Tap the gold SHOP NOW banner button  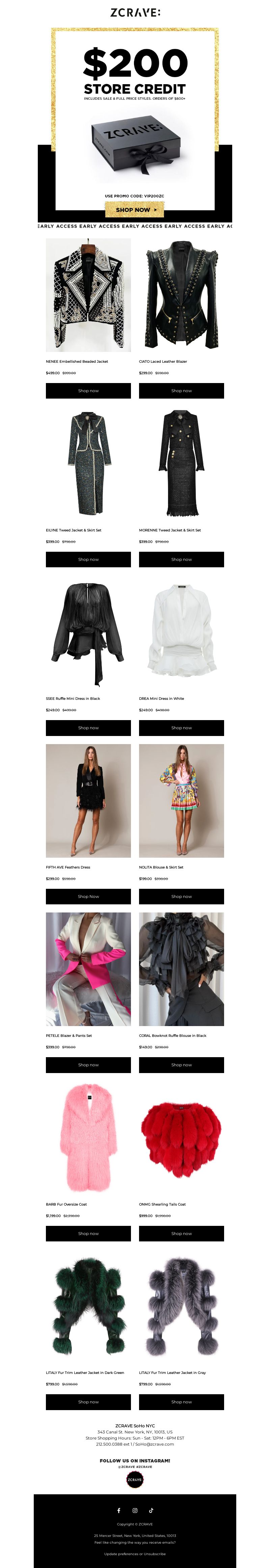click(134, 209)
